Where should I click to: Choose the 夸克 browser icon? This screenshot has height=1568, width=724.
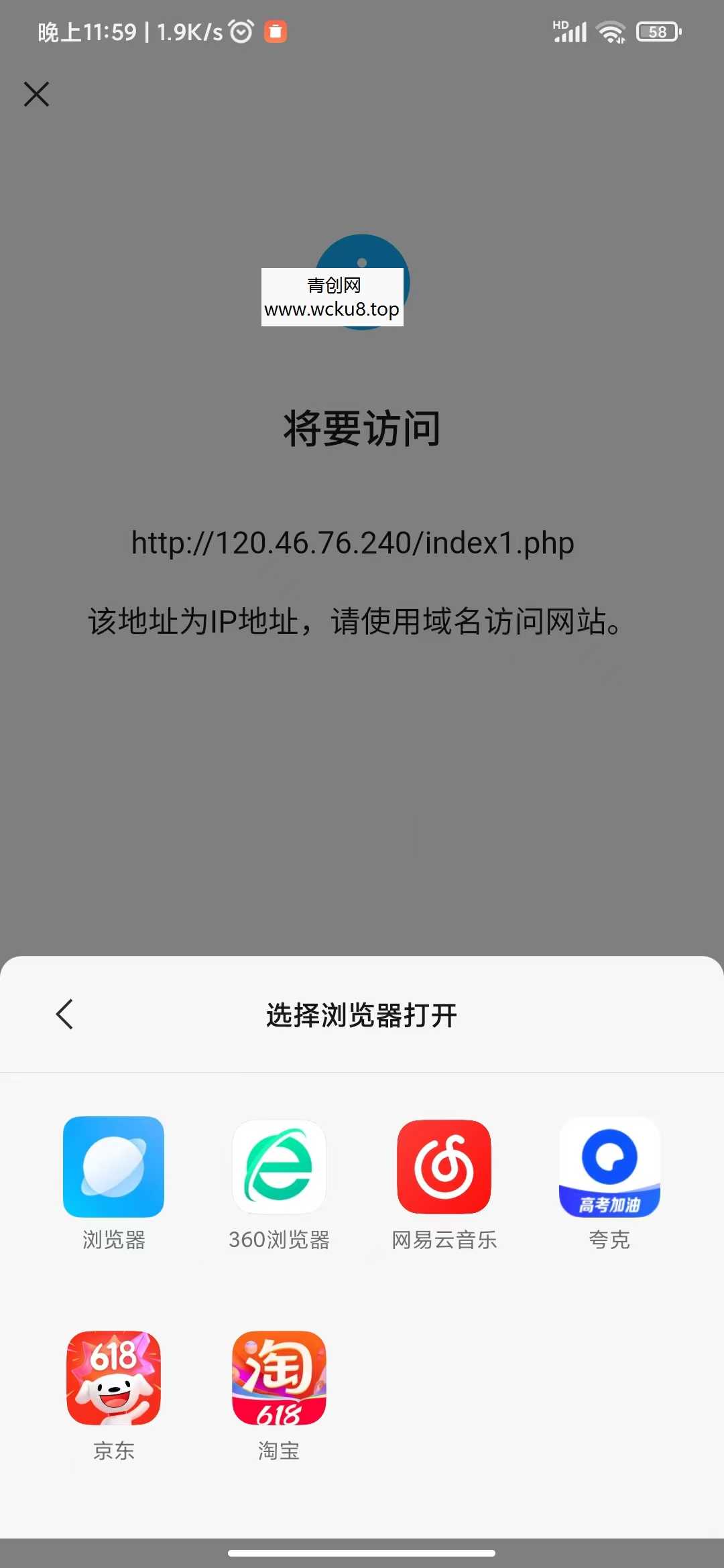(609, 1167)
